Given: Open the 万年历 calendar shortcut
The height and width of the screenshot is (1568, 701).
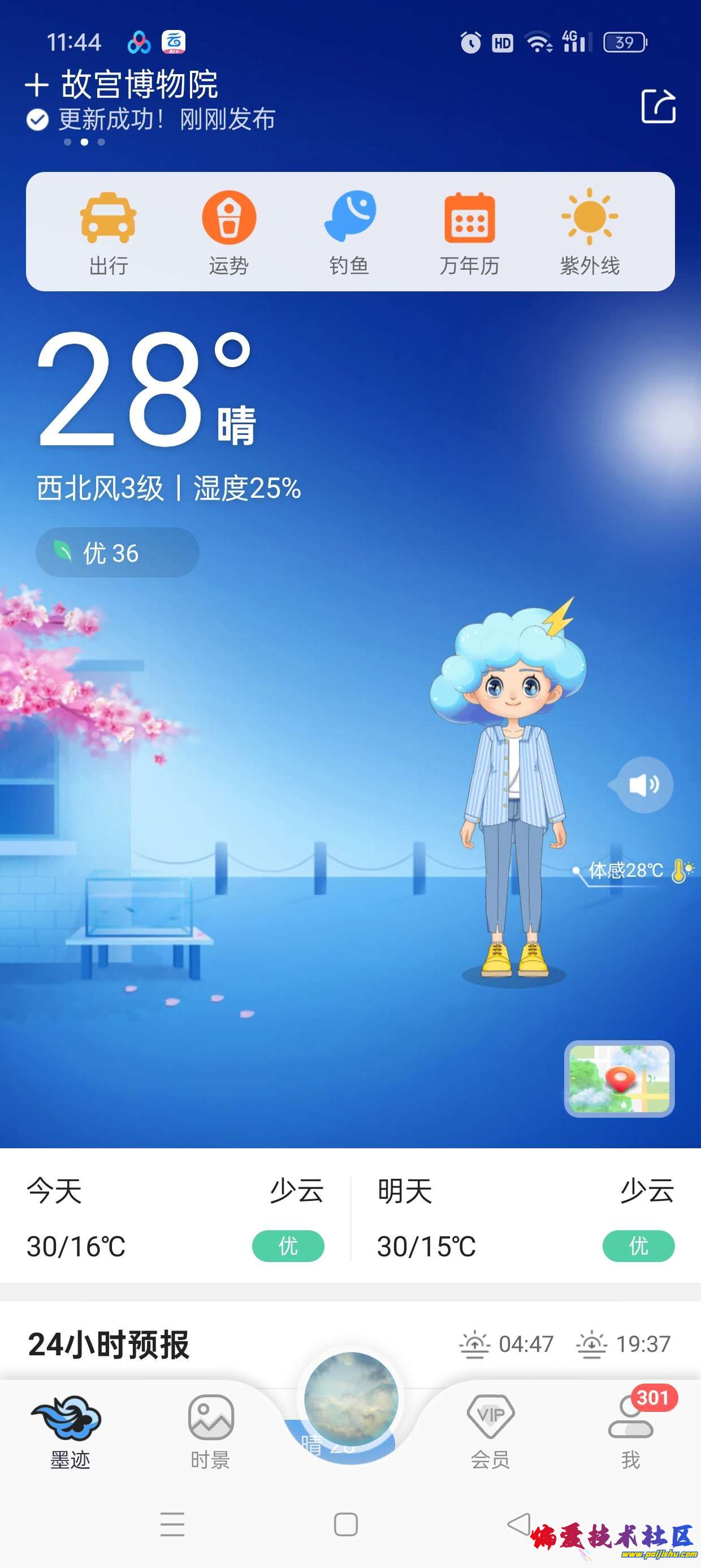Looking at the screenshot, I should pos(469,231).
